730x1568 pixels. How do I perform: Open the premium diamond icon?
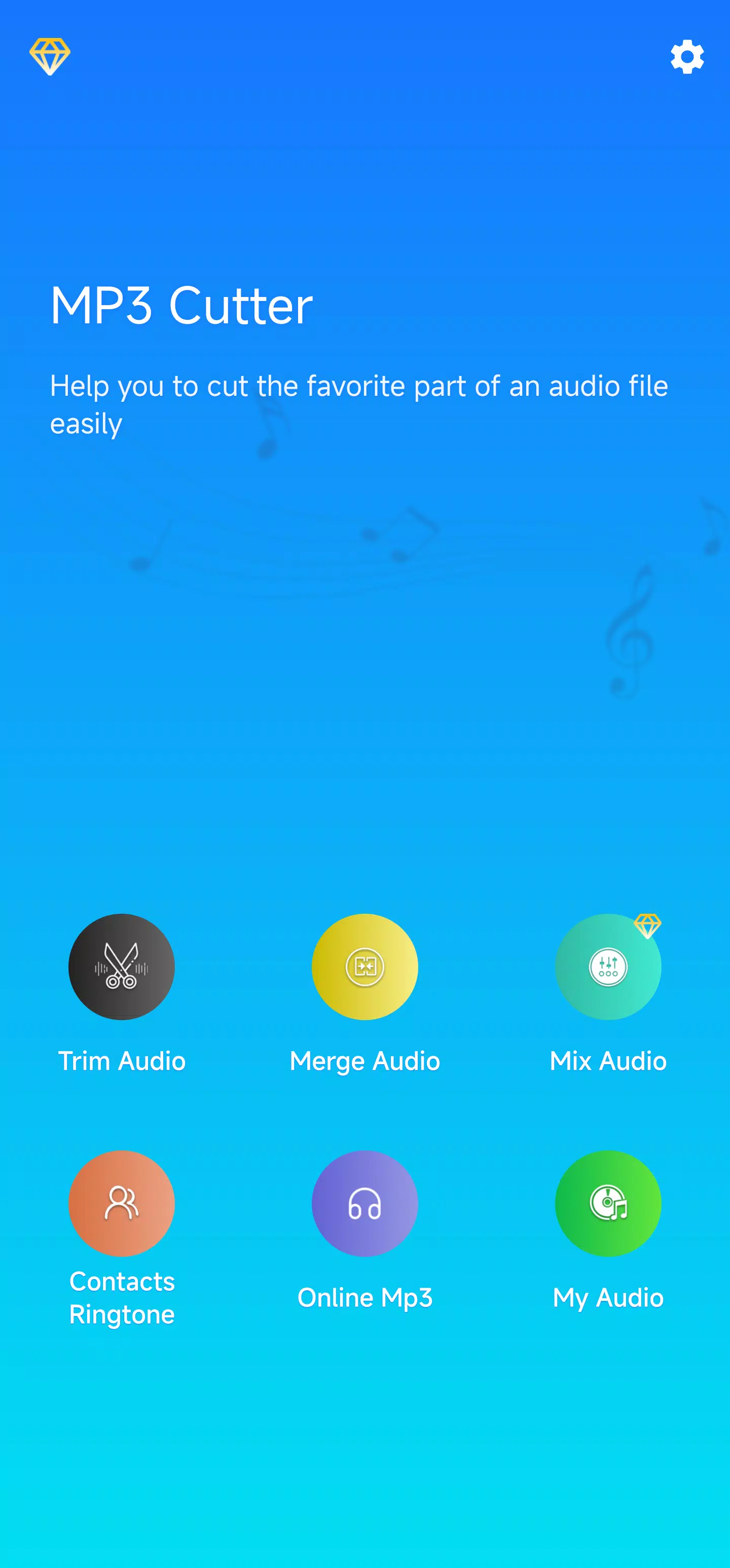[50, 57]
